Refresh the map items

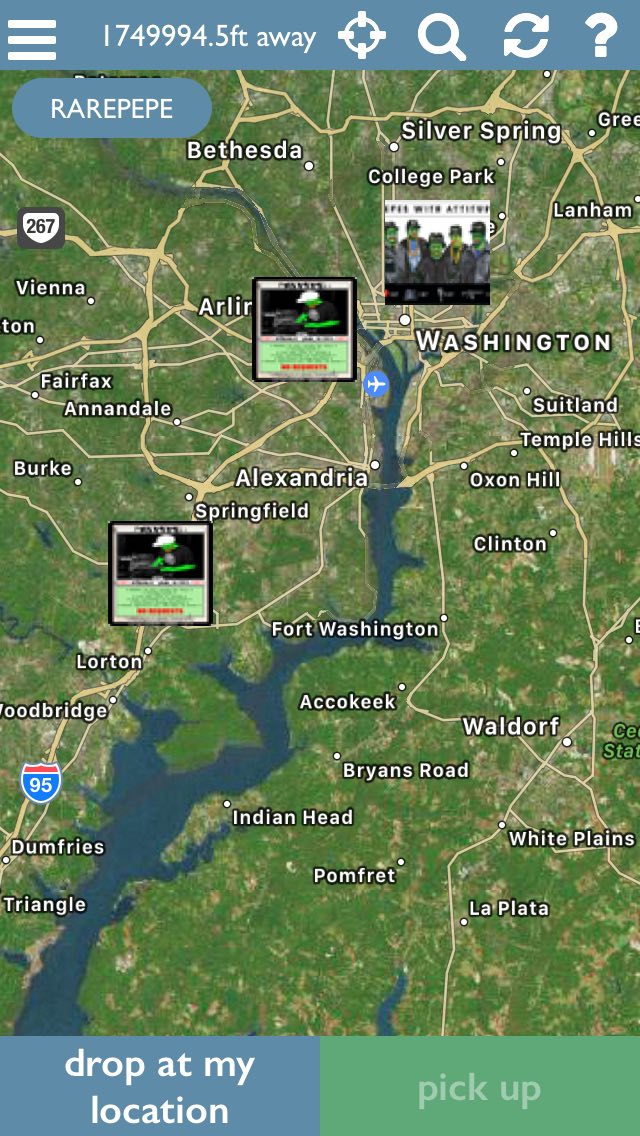coord(525,36)
